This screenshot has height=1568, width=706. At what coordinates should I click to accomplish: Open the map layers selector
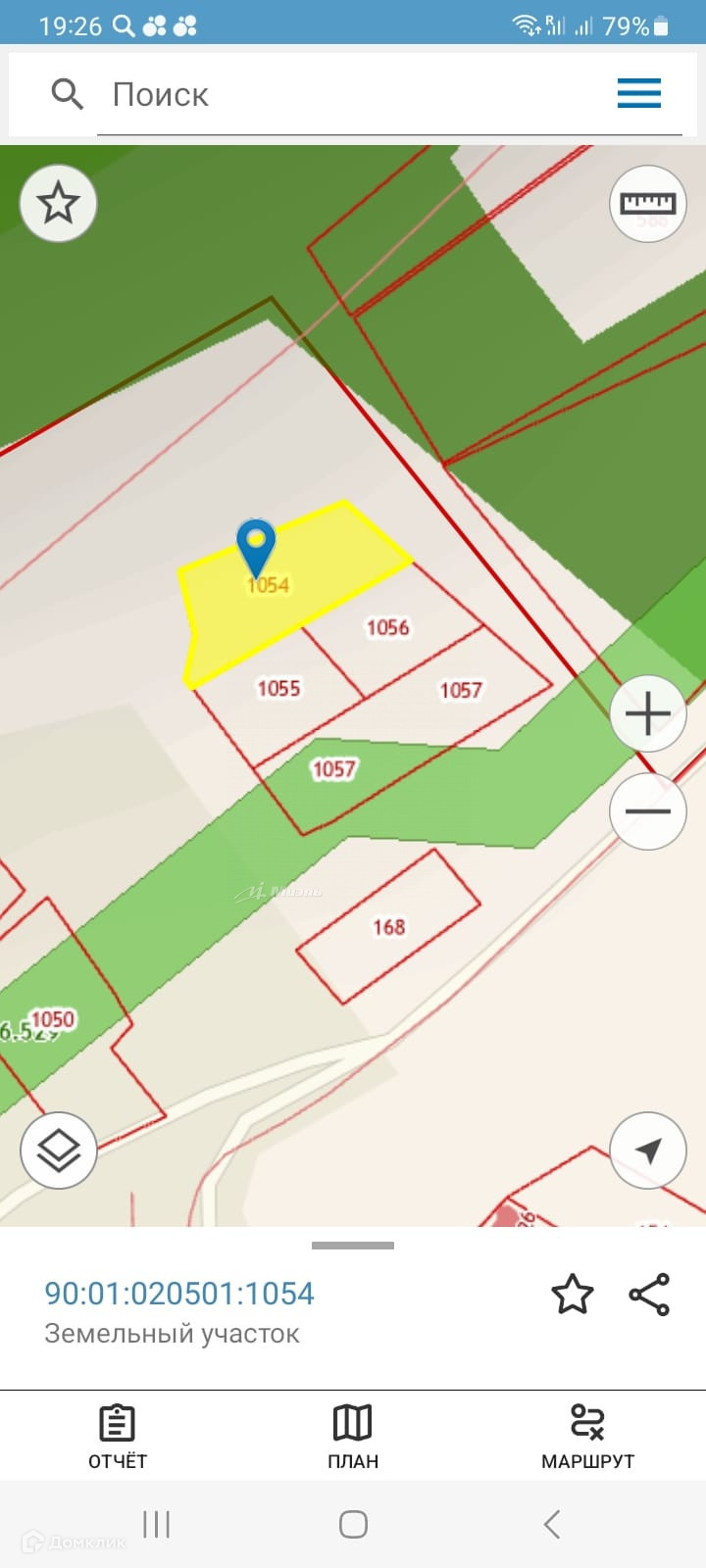coord(58,1150)
